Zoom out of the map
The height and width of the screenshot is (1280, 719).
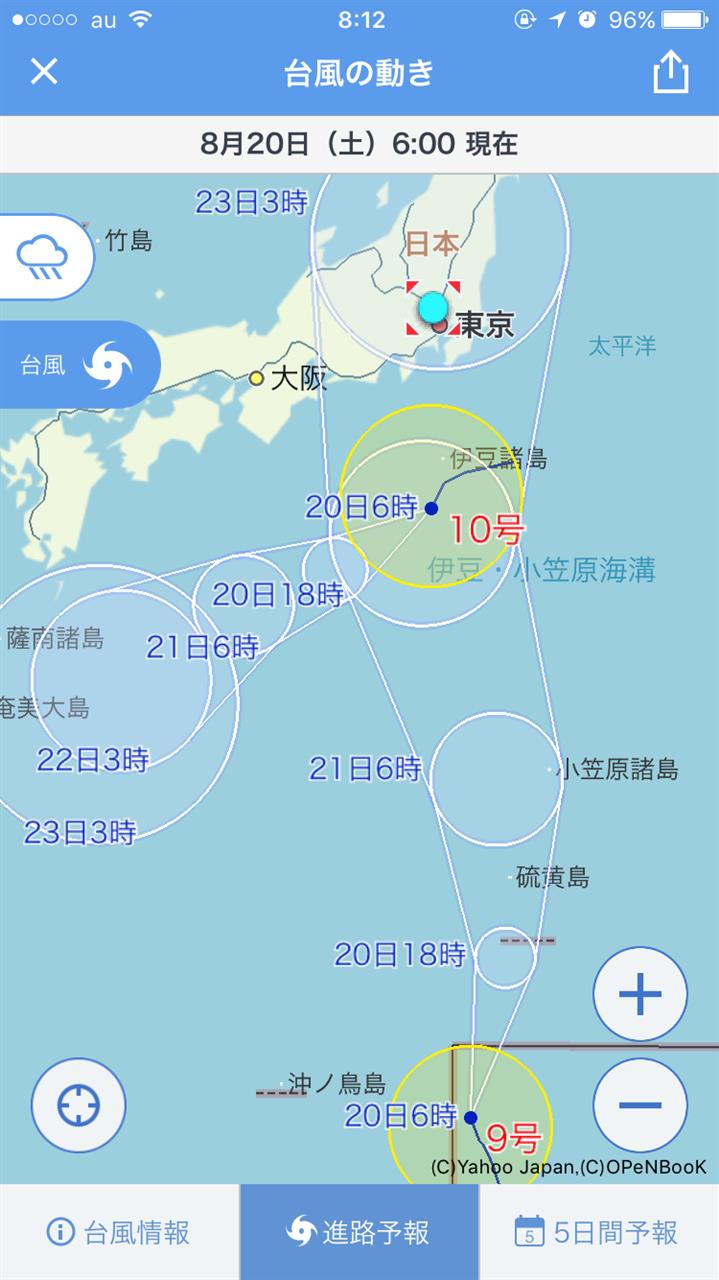pos(640,1105)
